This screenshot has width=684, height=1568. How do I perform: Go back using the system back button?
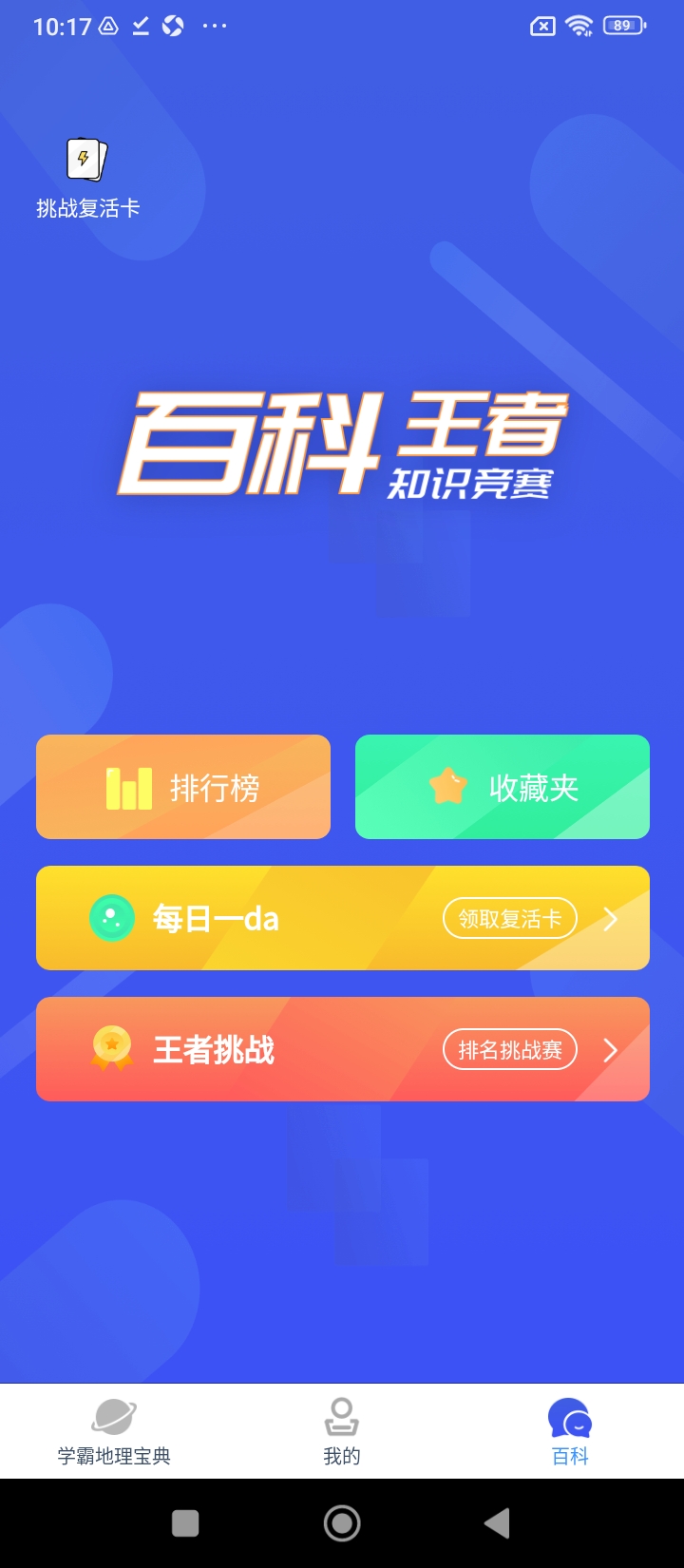point(497,1523)
